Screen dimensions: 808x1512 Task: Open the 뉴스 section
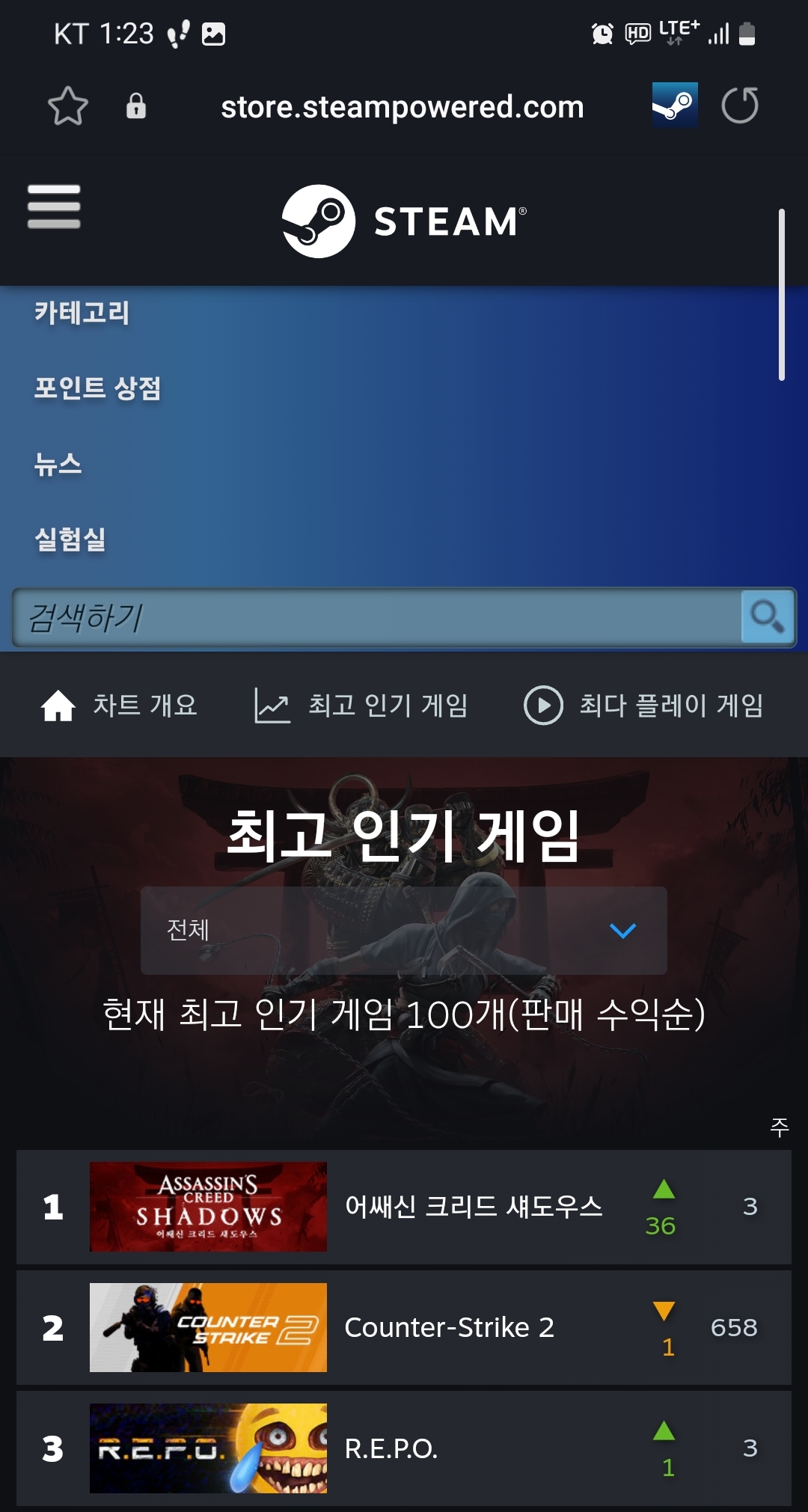click(x=58, y=464)
